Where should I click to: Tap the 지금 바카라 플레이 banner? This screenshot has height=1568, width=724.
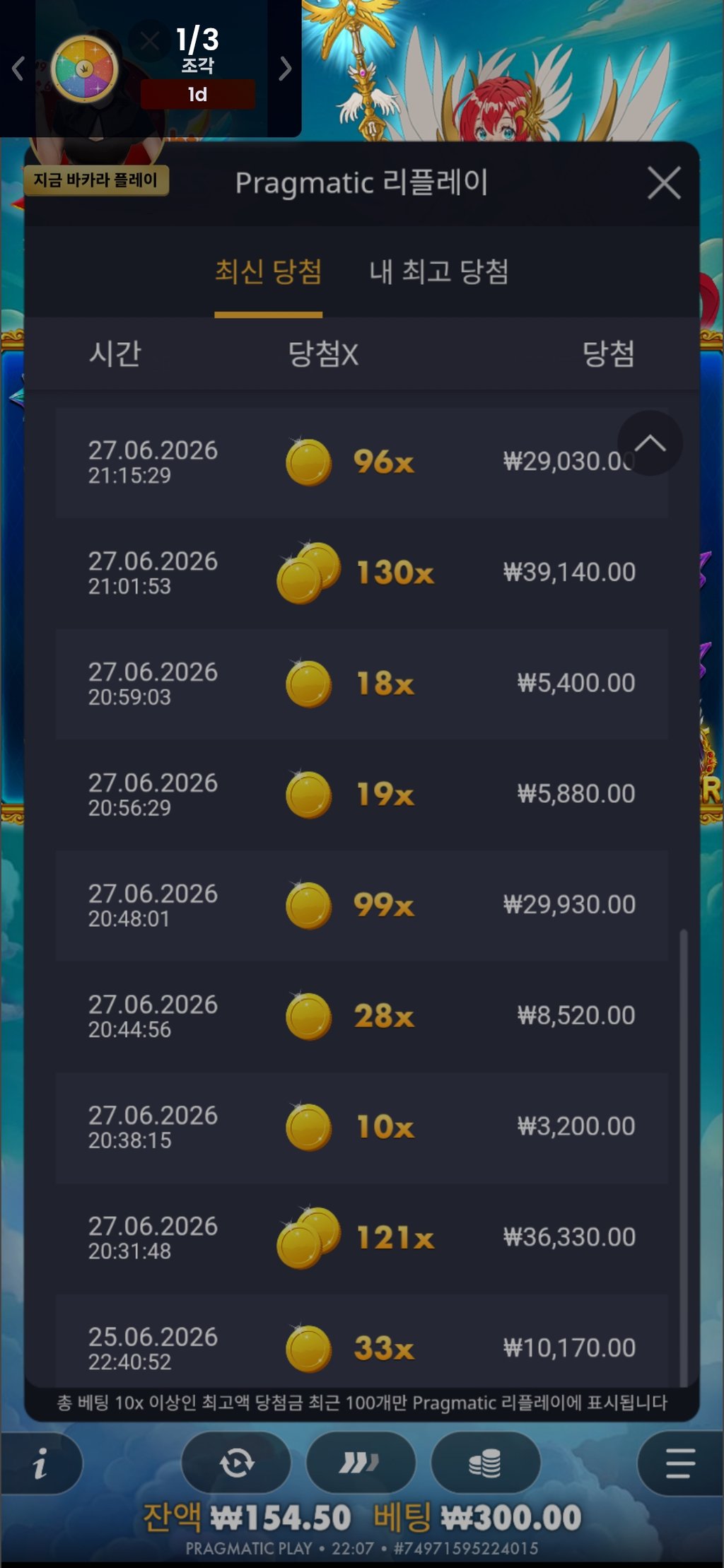pyautogui.click(x=96, y=180)
